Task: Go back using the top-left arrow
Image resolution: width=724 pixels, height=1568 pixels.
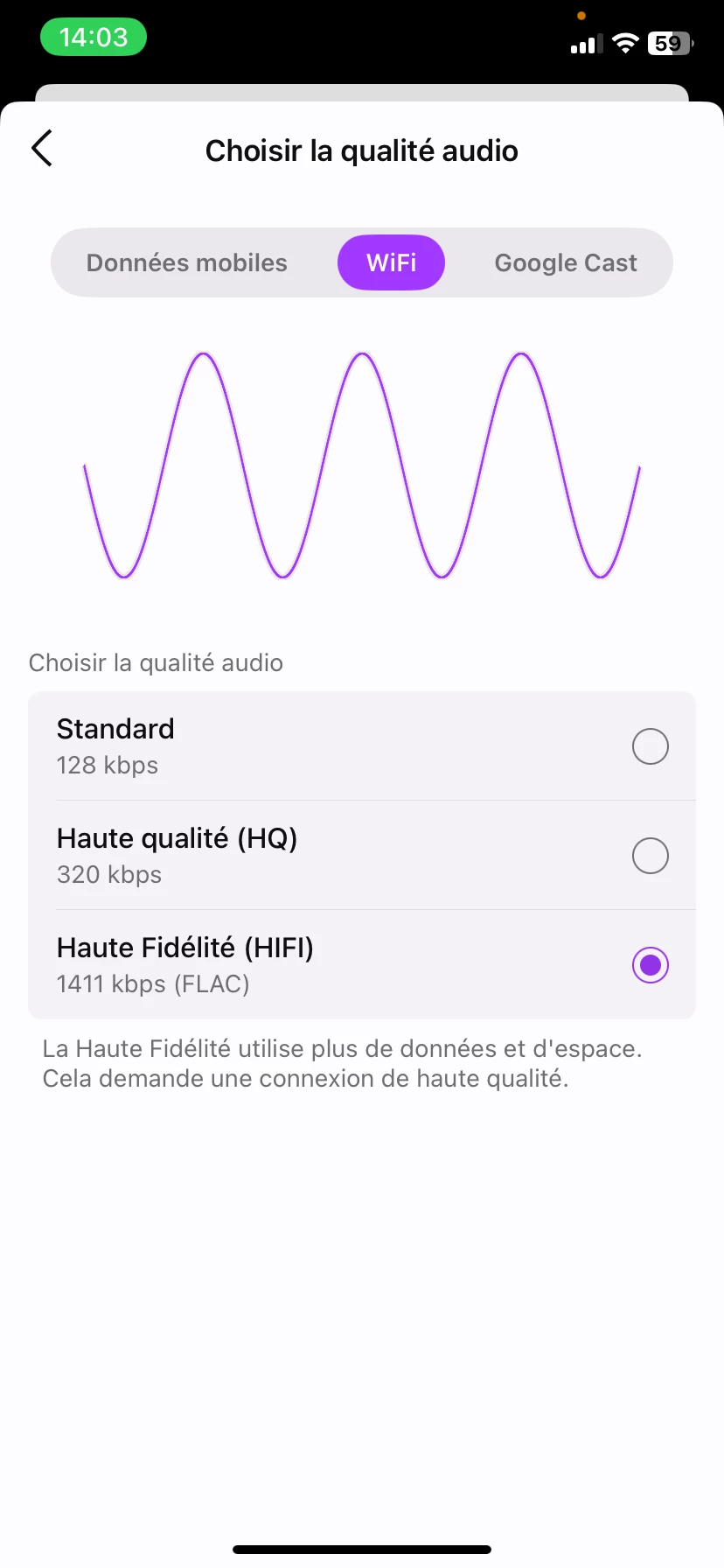Action: pyautogui.click(x=42, y=149)
